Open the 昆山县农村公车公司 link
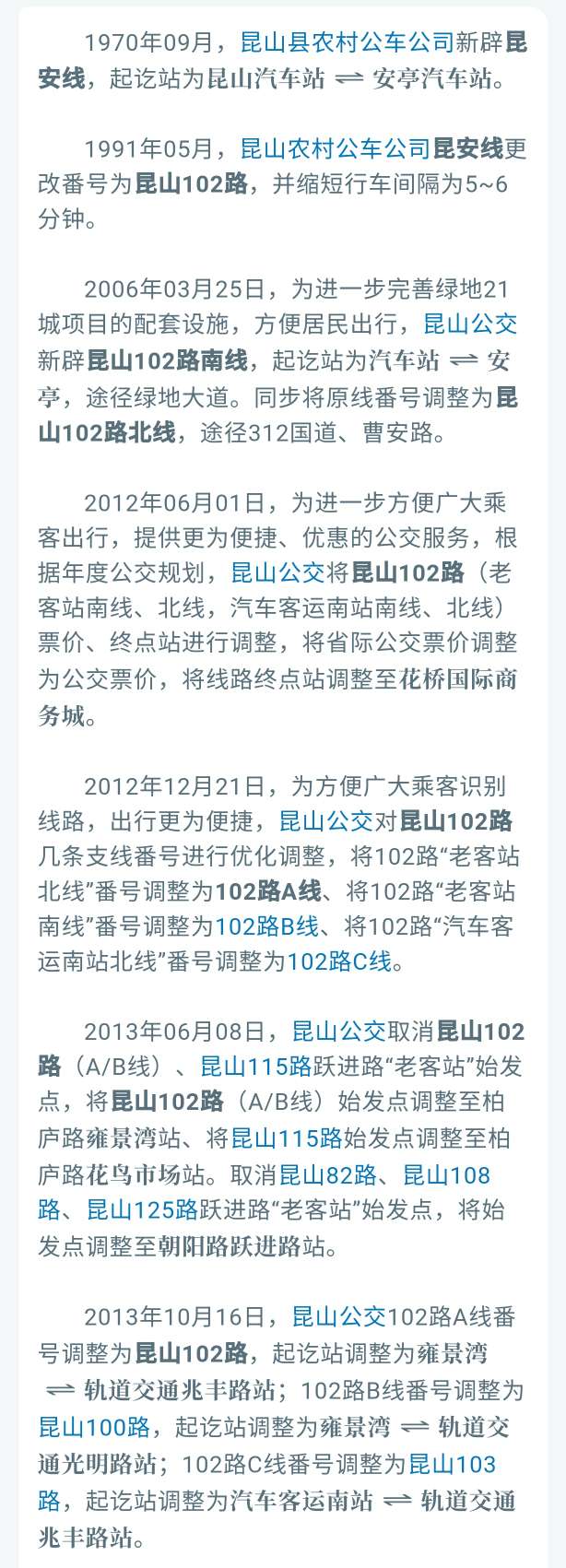This screenshot has width=566, height=1568. click(347, 42)
